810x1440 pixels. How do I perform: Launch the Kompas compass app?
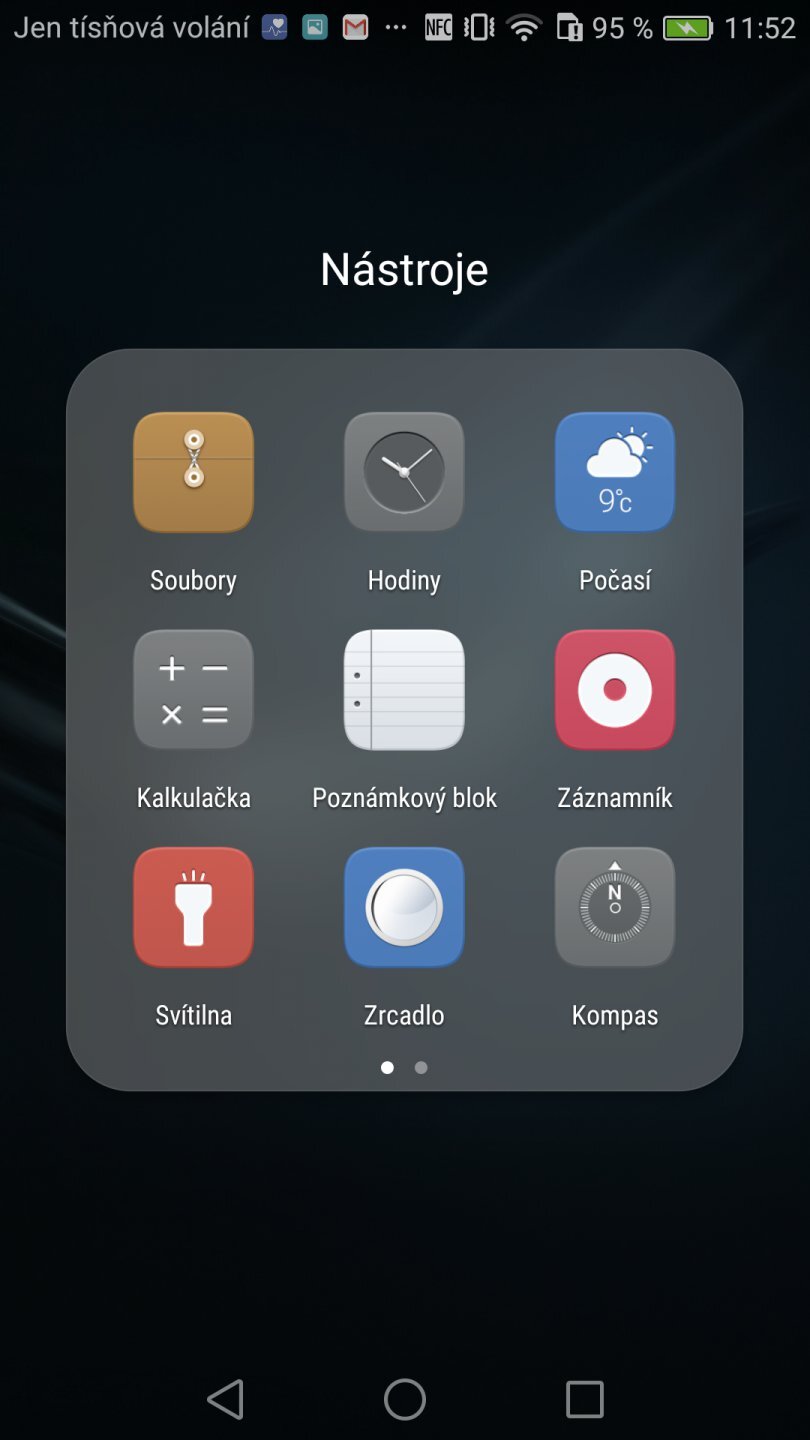point(615,907)
